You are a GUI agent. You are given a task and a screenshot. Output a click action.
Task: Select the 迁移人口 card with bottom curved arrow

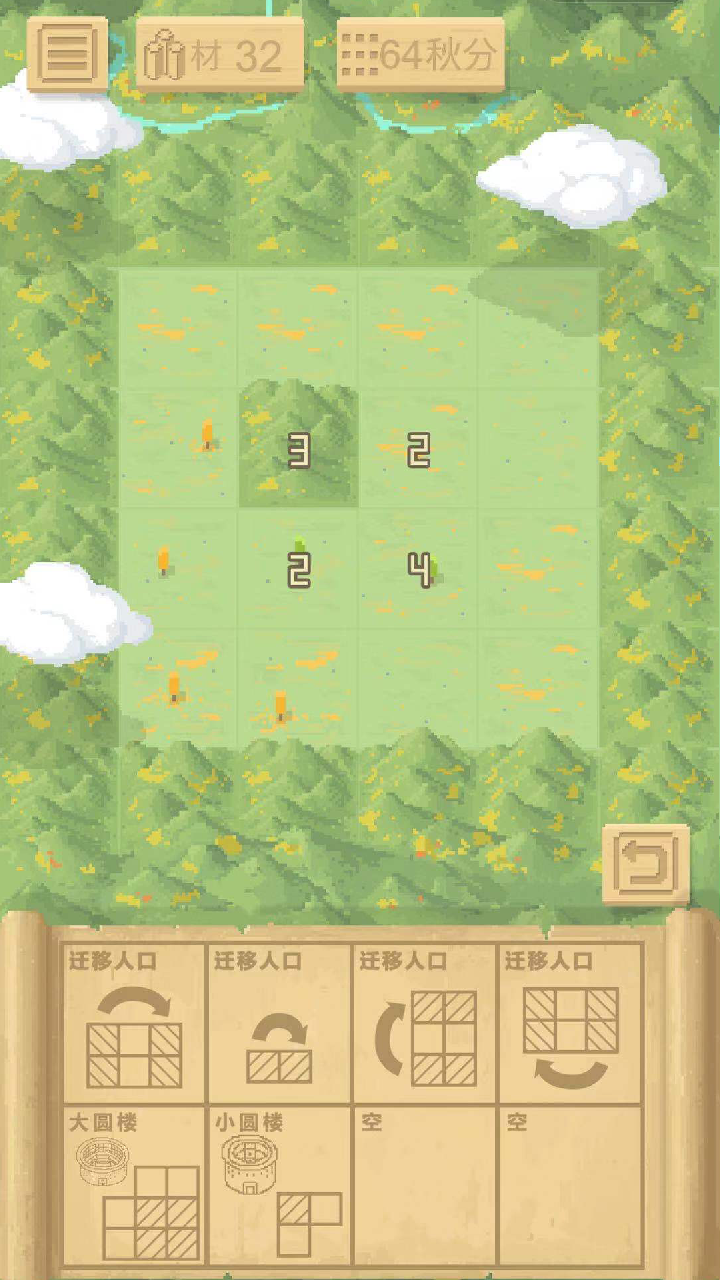pyautogui.click(x=569, y=1024)
